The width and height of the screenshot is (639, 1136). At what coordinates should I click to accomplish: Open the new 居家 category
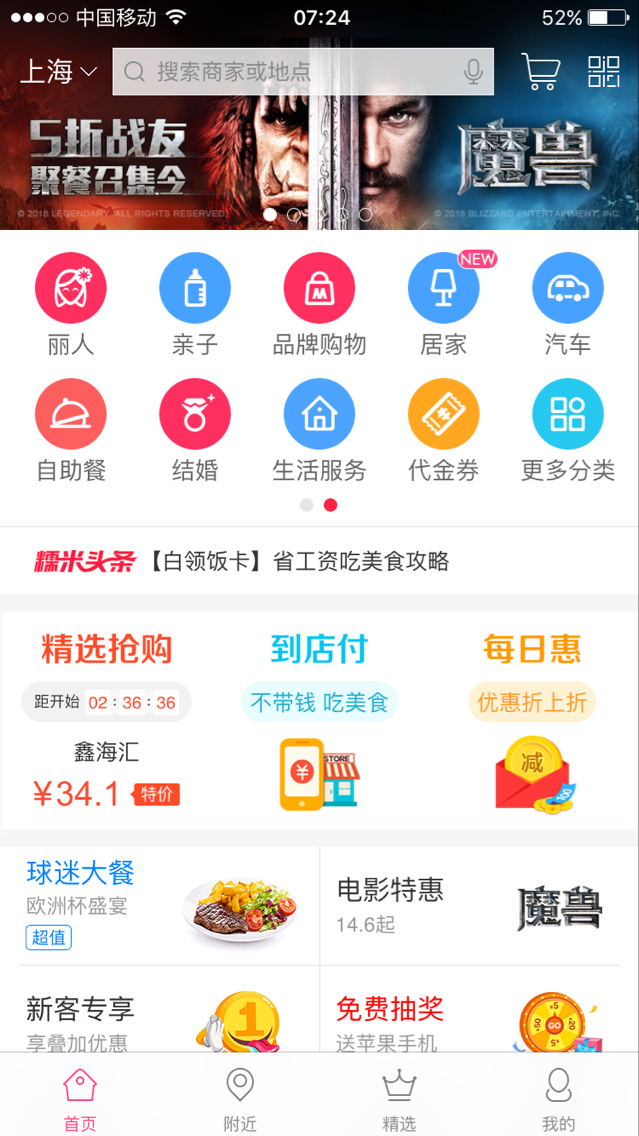point(443,304)
